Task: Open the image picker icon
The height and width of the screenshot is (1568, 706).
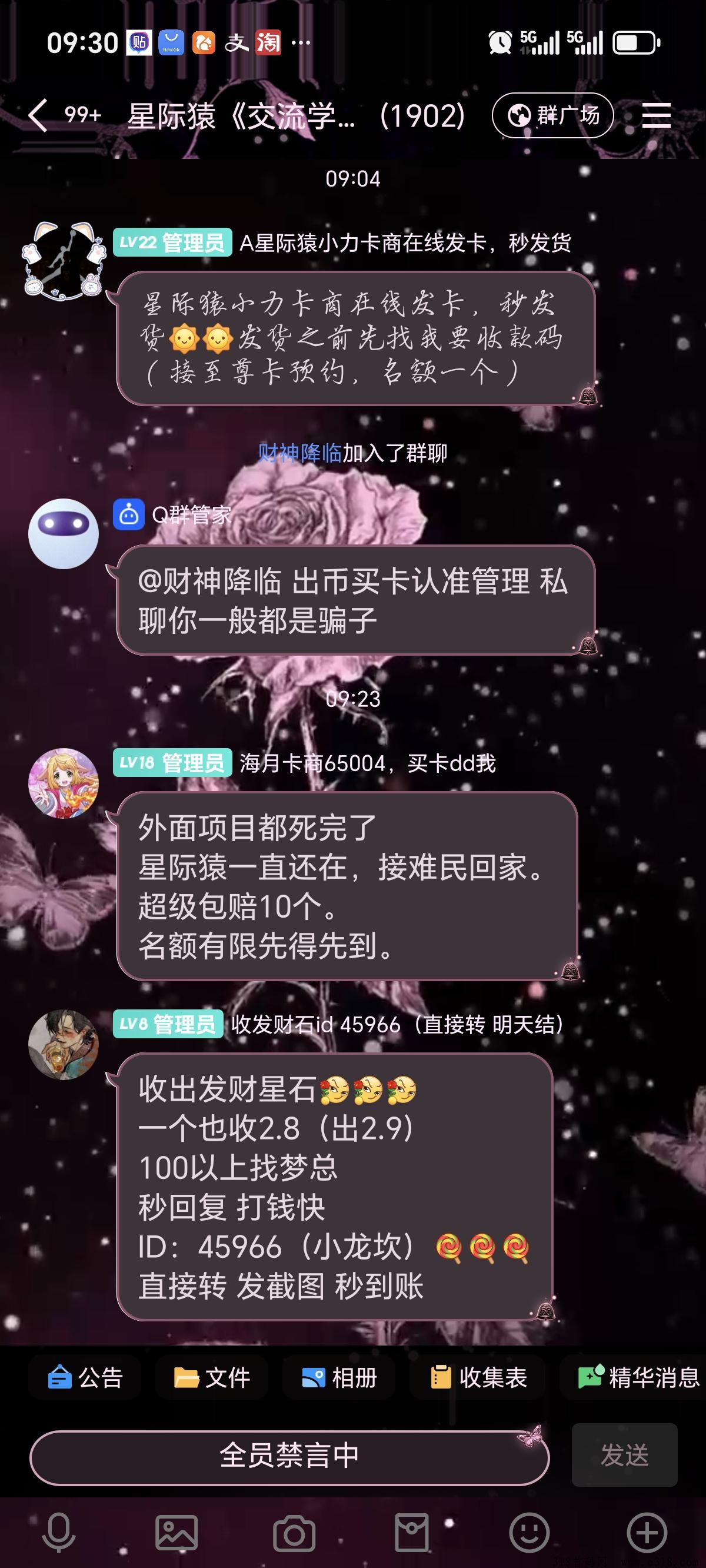Action: (176, 1533)
